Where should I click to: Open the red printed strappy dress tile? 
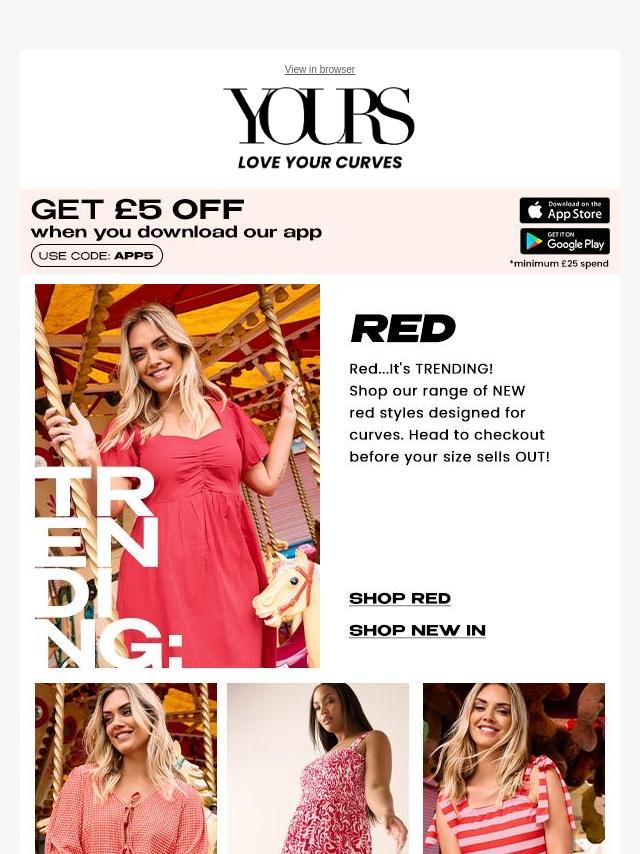coord(318,767)
